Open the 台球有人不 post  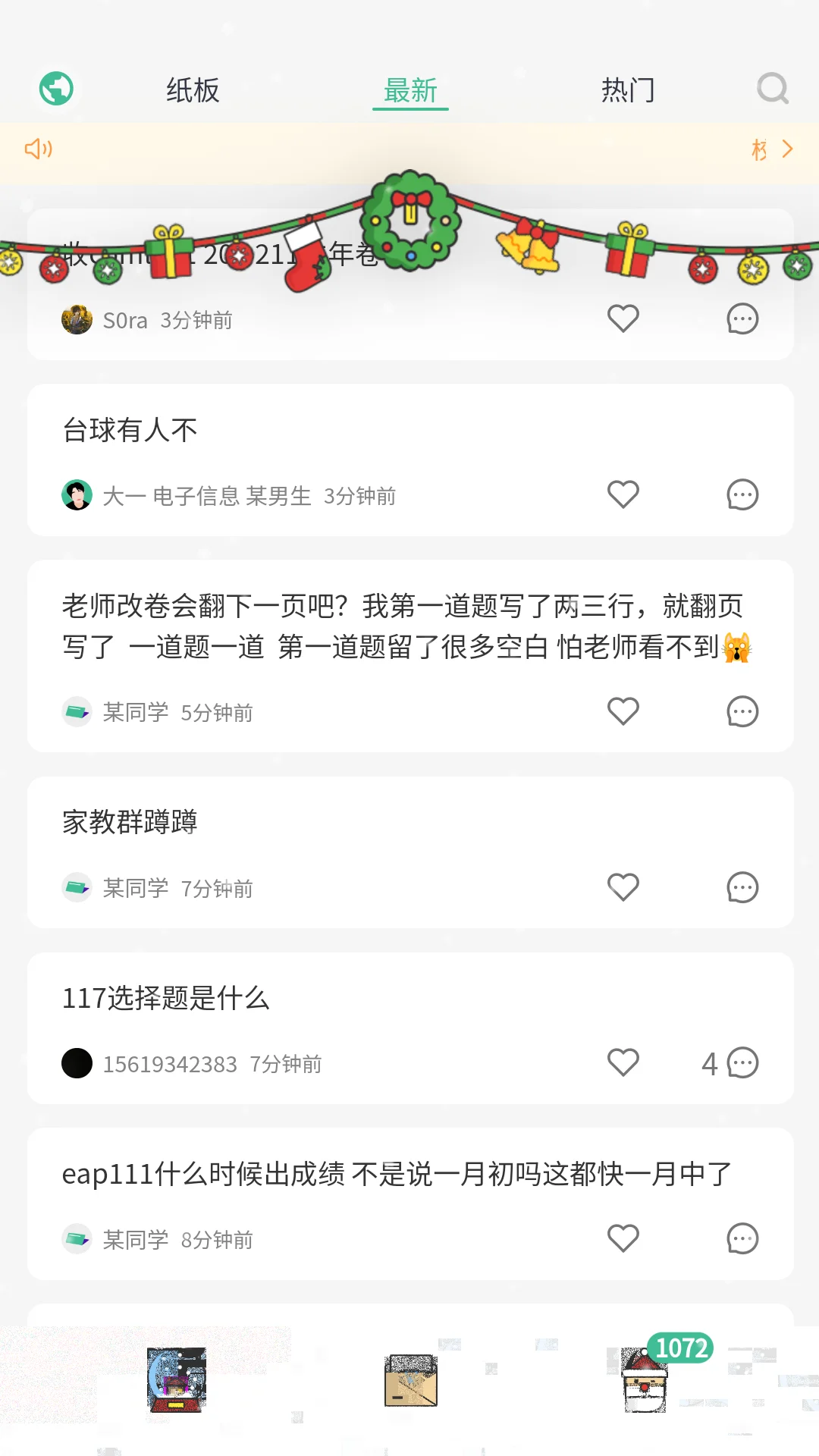(129, 429)
